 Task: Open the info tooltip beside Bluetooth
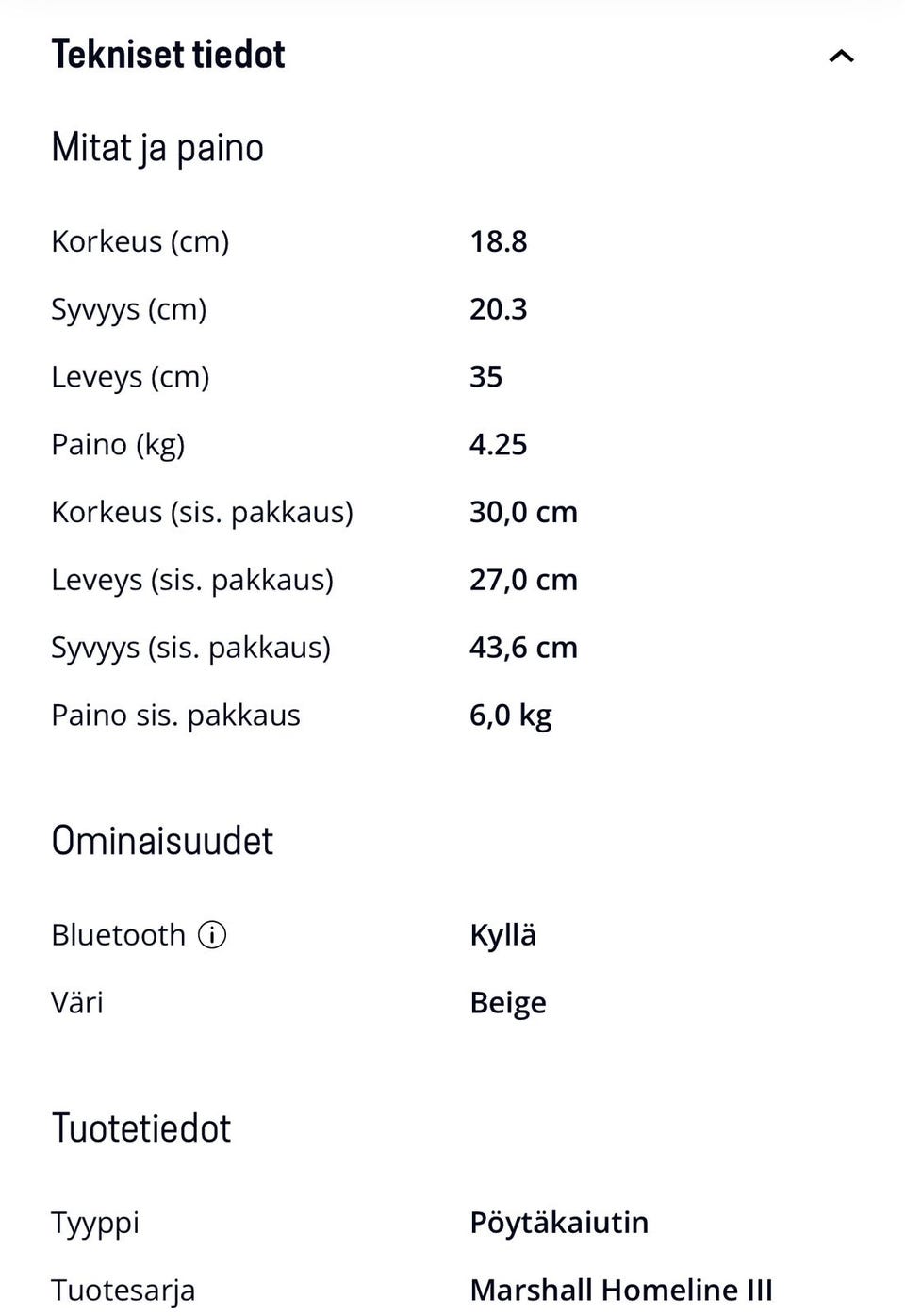coord(213,936)
